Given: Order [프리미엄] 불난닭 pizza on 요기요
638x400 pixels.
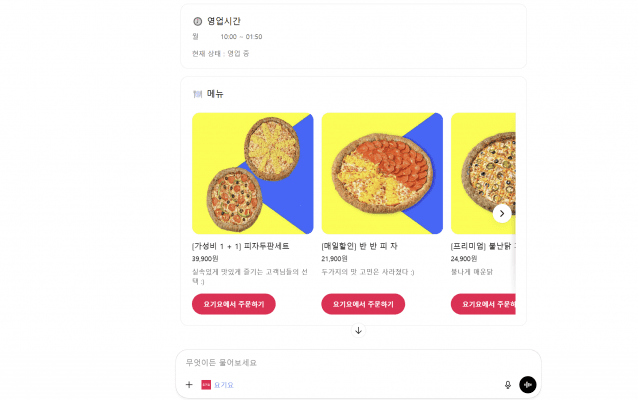Looking at the screenshot, I should click(x=484, y=304).
